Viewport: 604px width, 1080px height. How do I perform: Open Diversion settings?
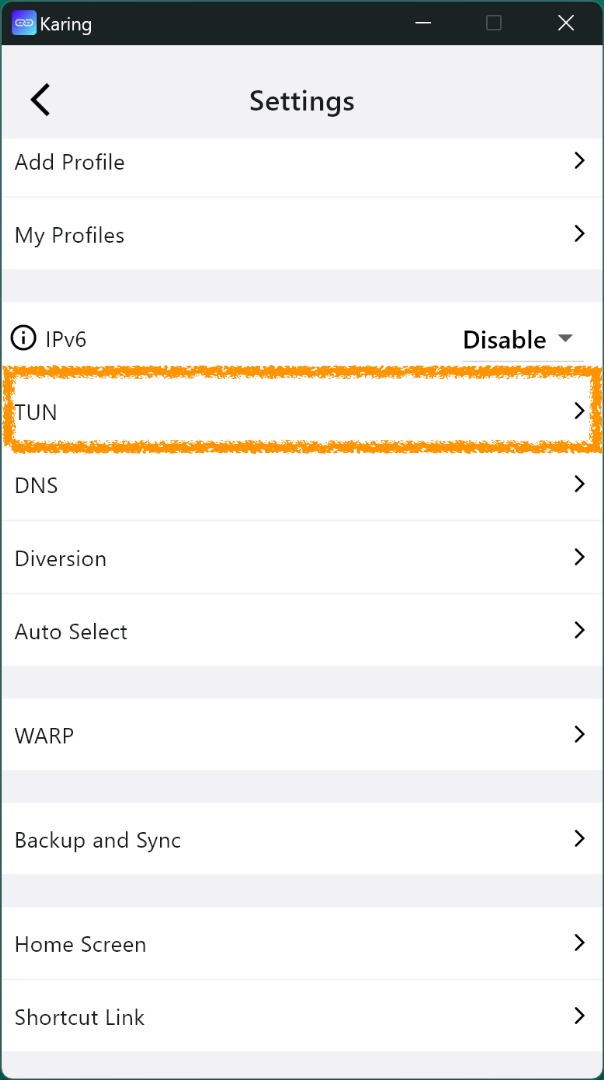302,558
